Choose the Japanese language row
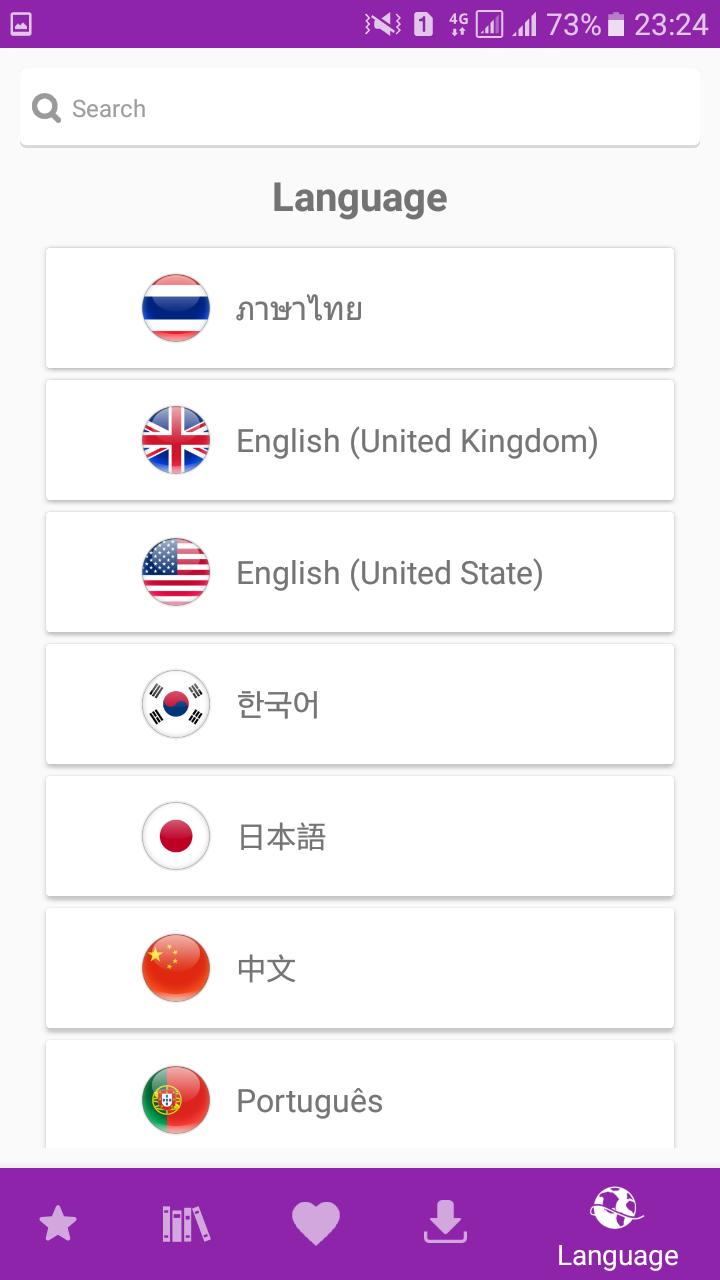The height and width of the screenshot is (1280, 720). coord(360,836)
